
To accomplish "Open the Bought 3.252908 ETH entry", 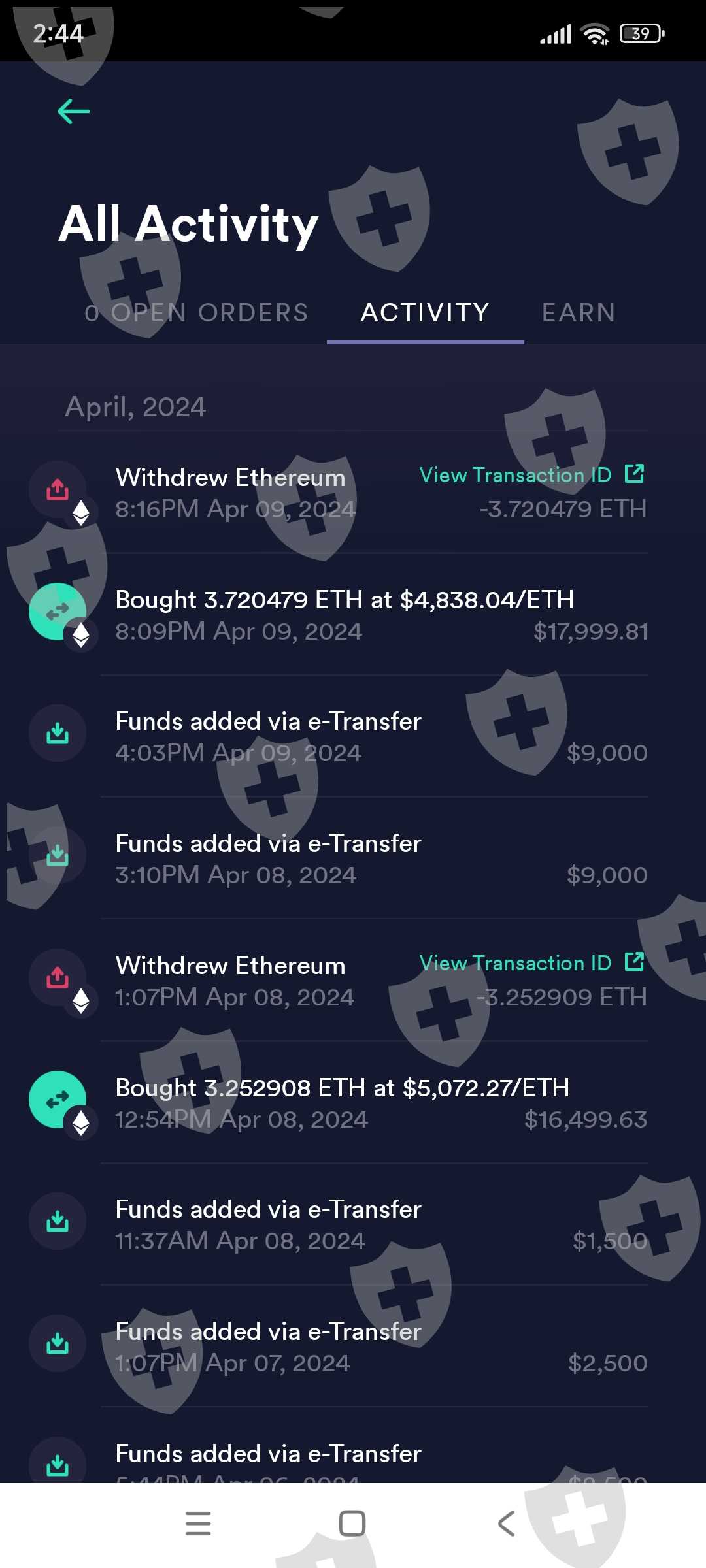I will coord(342,1103).
